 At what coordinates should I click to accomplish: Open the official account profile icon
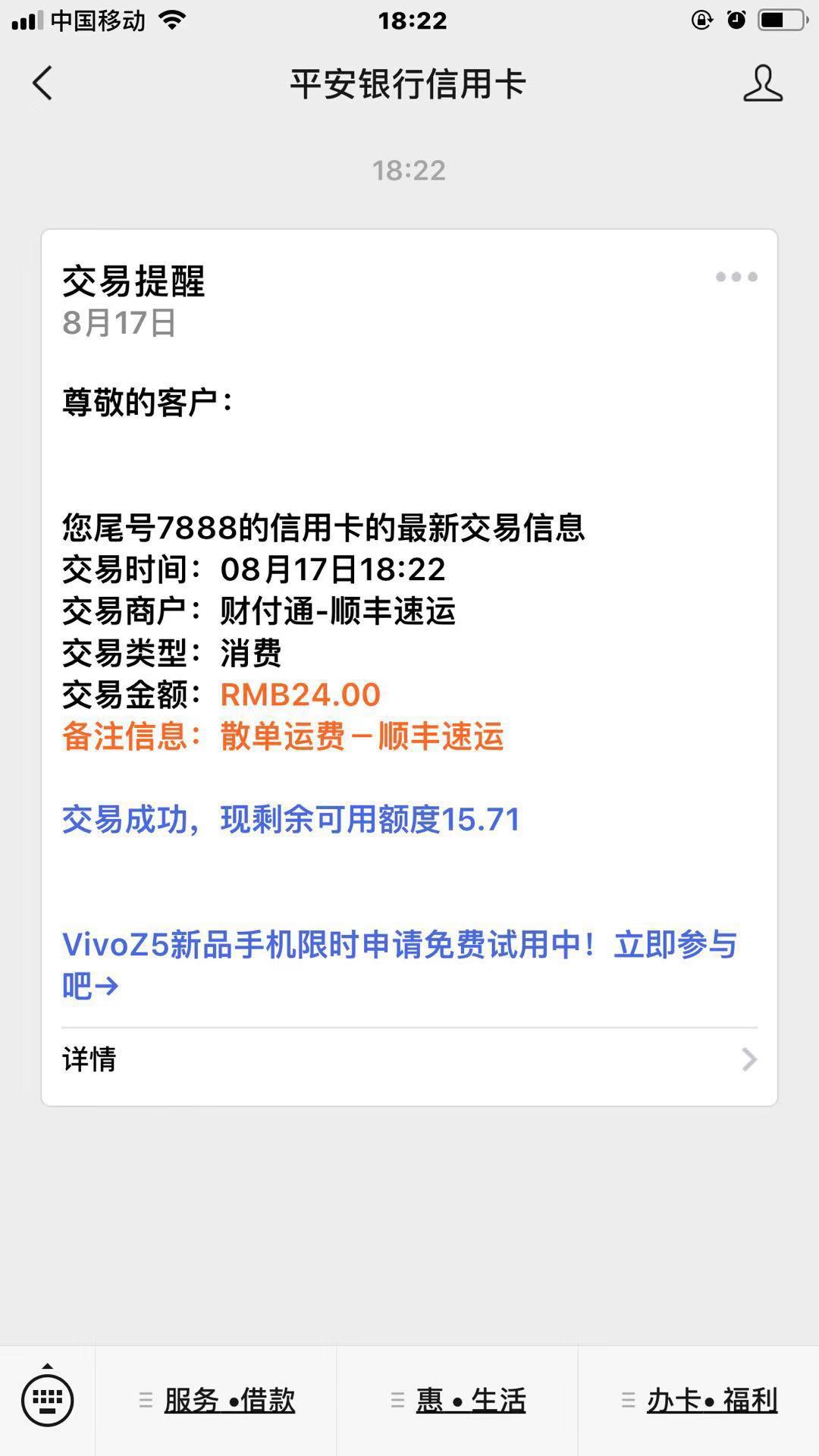(762, 83)
